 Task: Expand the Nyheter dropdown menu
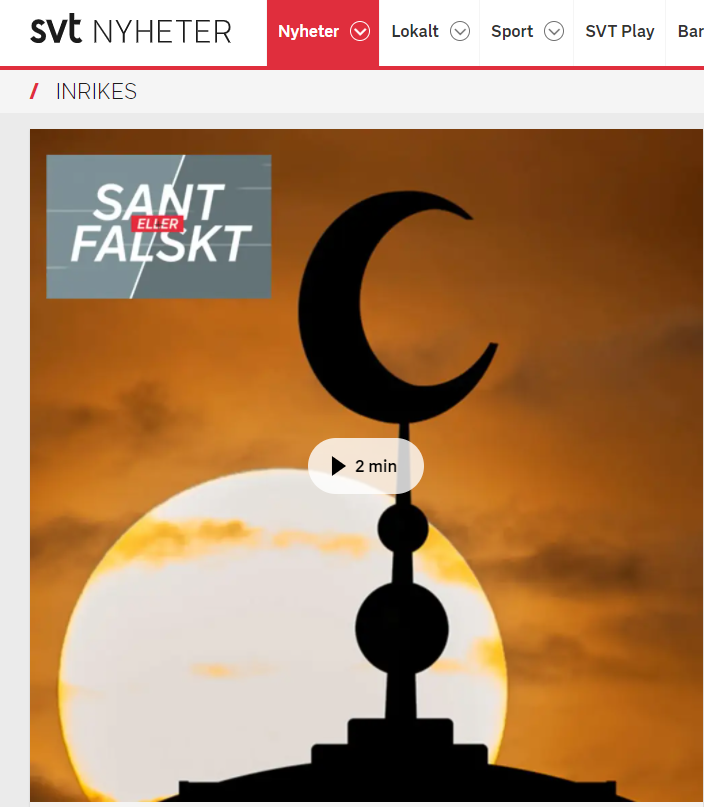[360, 32]
